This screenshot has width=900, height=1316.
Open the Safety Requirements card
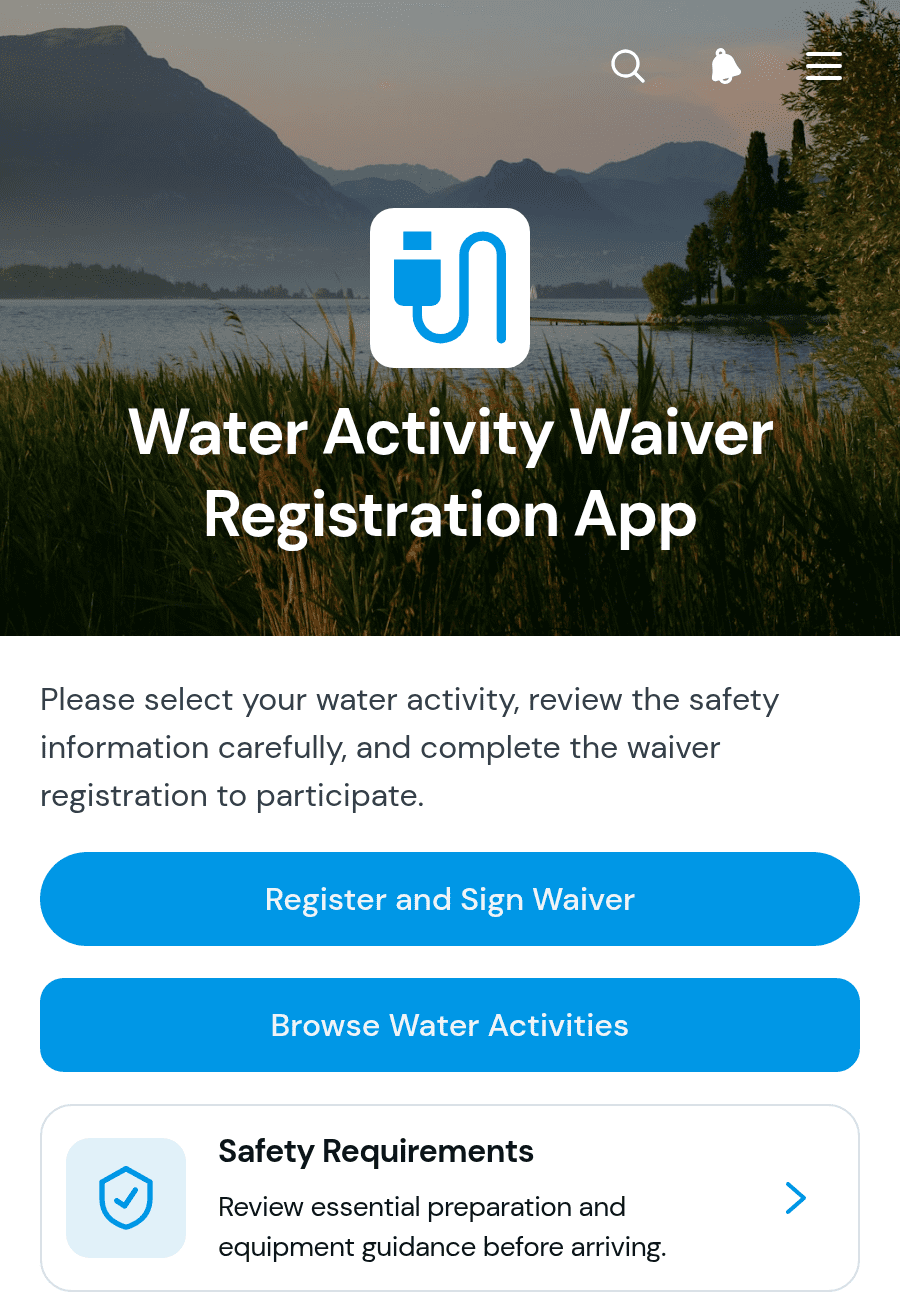click(450, 1198)
